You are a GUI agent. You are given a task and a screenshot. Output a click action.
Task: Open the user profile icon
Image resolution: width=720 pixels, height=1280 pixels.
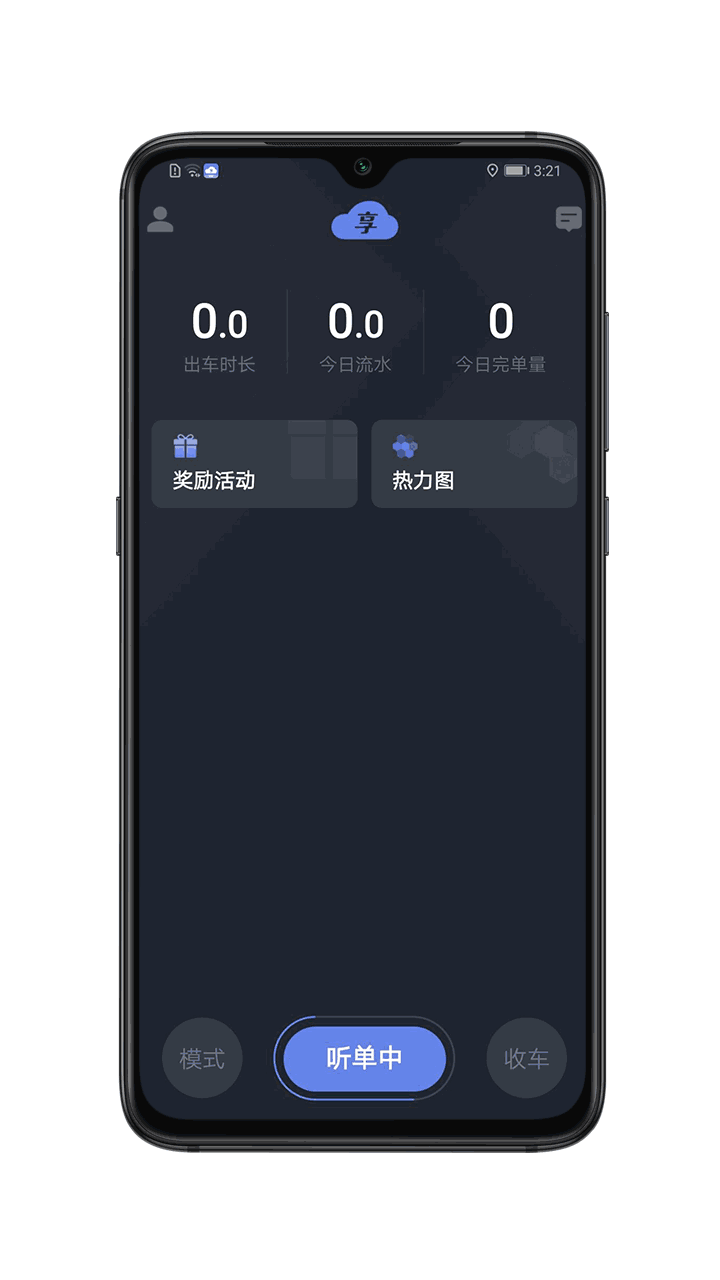coord(160,220)
